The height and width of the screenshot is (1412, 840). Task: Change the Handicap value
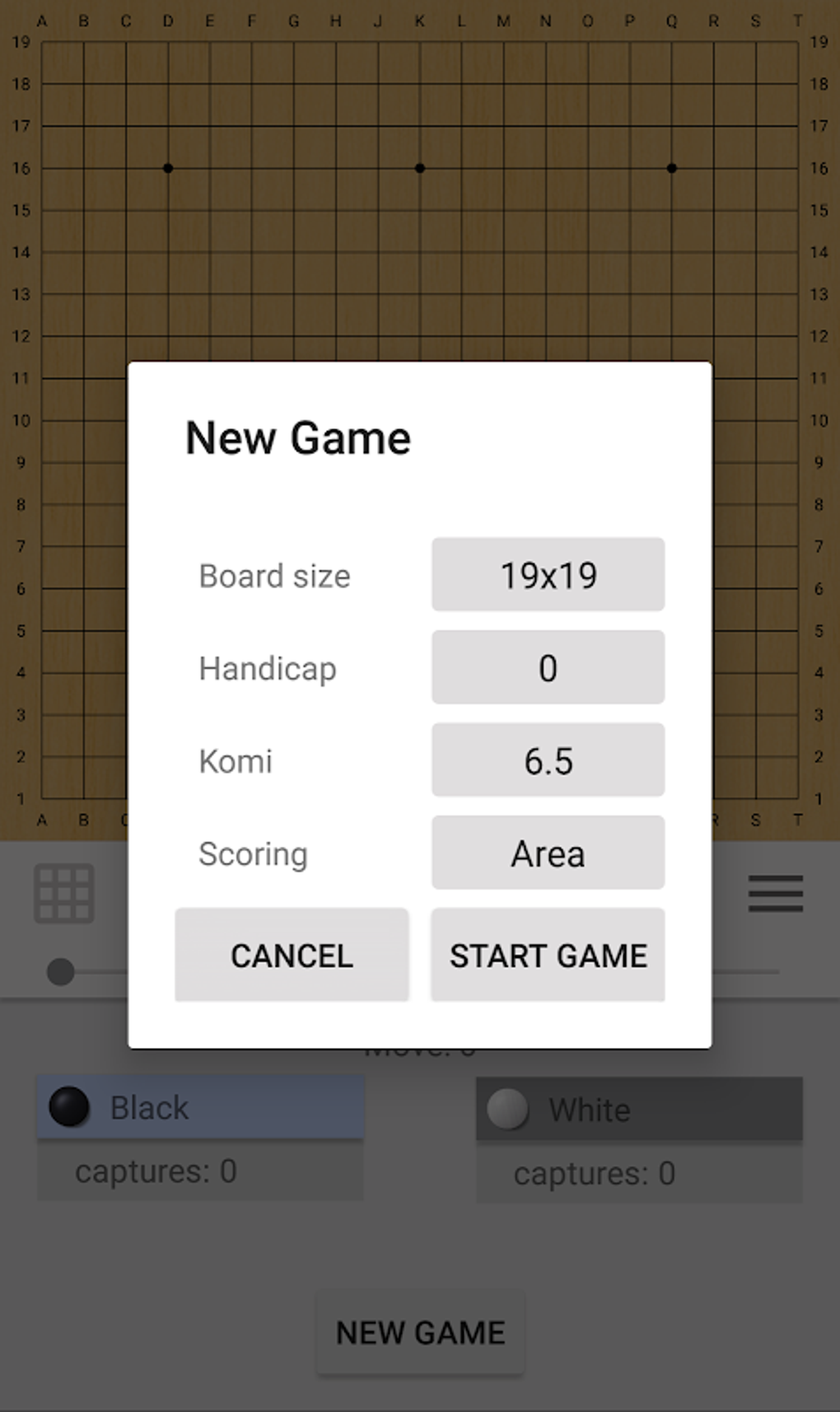click(x=548, y=667)
